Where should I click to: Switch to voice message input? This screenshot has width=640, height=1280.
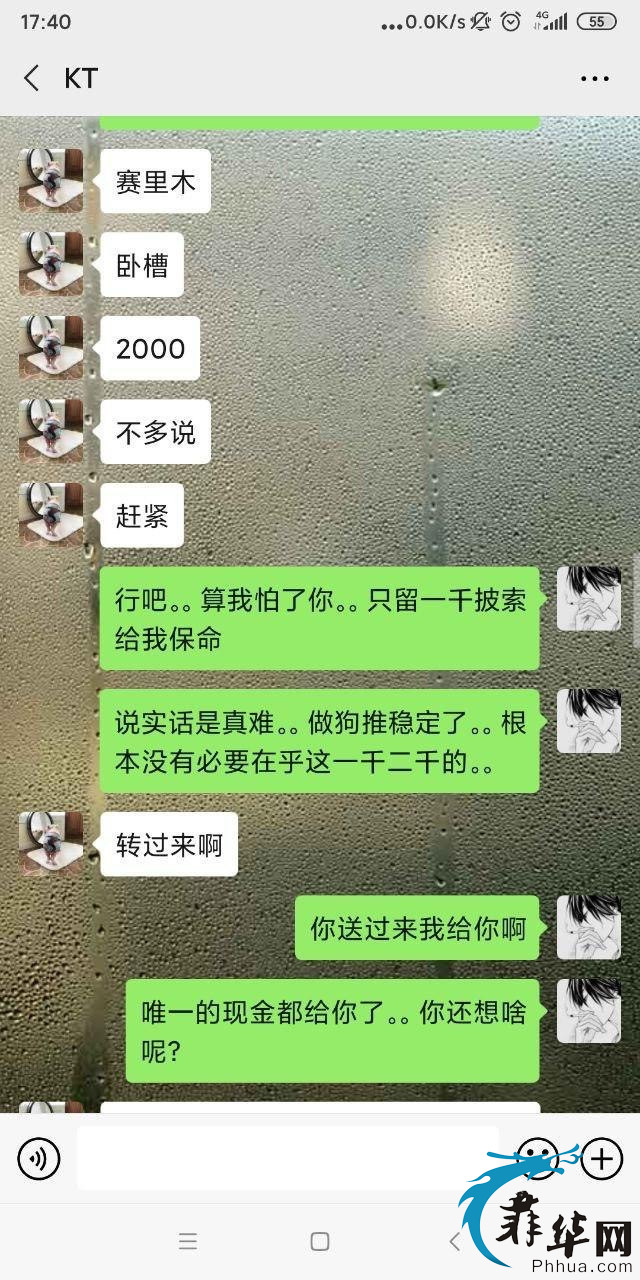tap(39, 1159)
